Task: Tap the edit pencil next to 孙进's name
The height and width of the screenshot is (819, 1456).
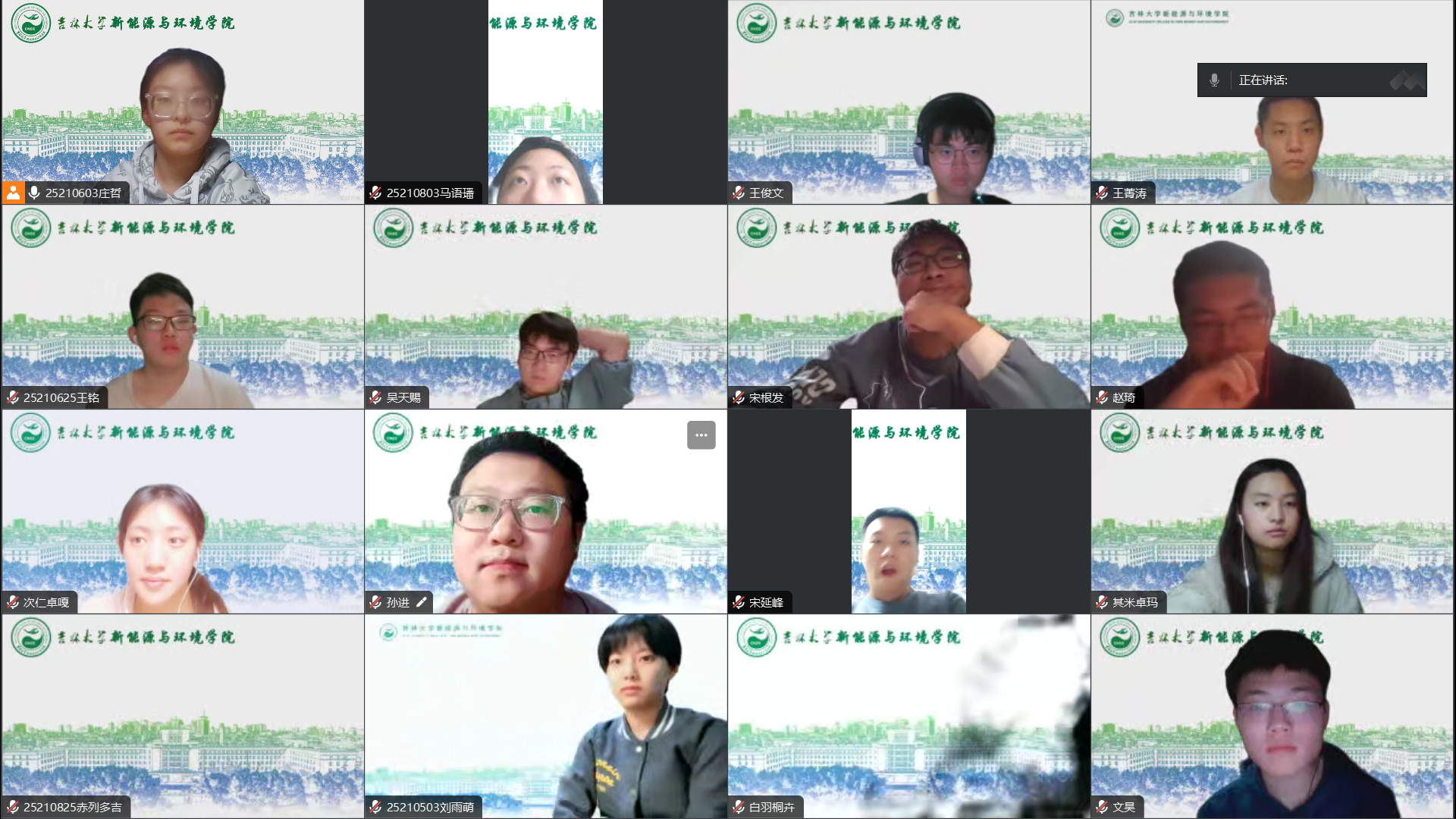Action: pos(422,602)
